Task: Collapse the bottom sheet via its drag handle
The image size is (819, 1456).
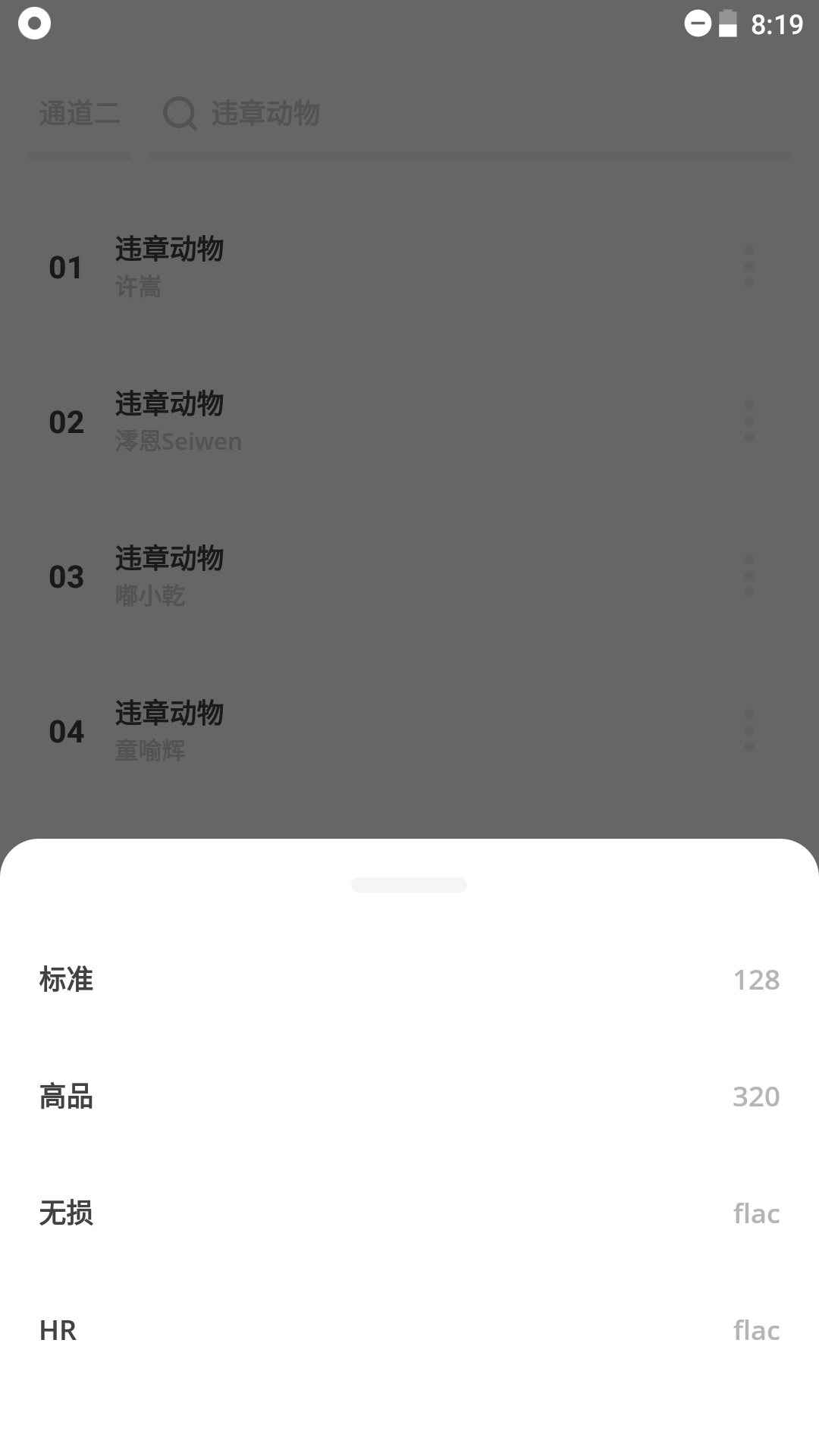Action: 409,885
